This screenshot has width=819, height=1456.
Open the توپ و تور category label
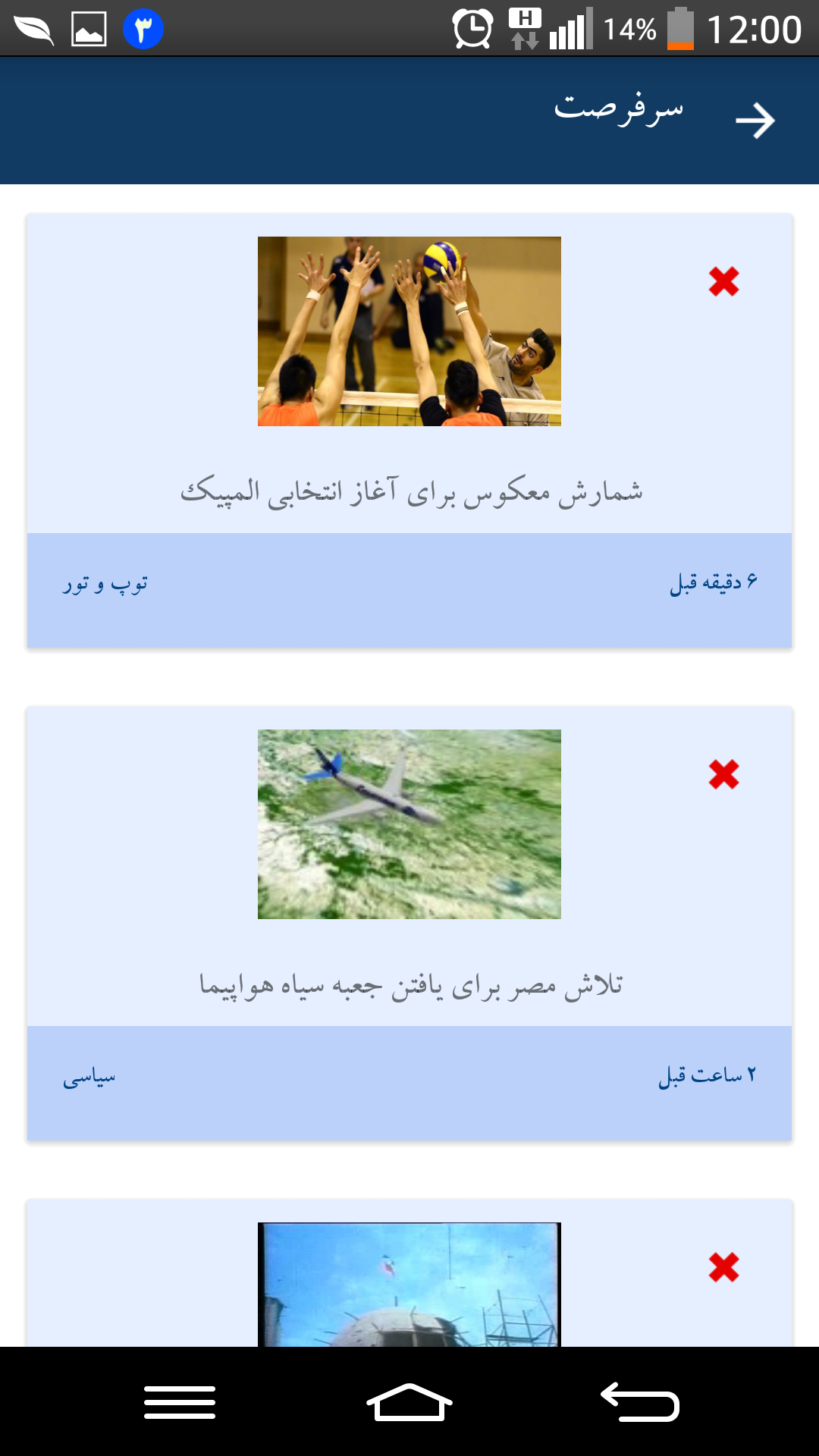pos(105,583)
